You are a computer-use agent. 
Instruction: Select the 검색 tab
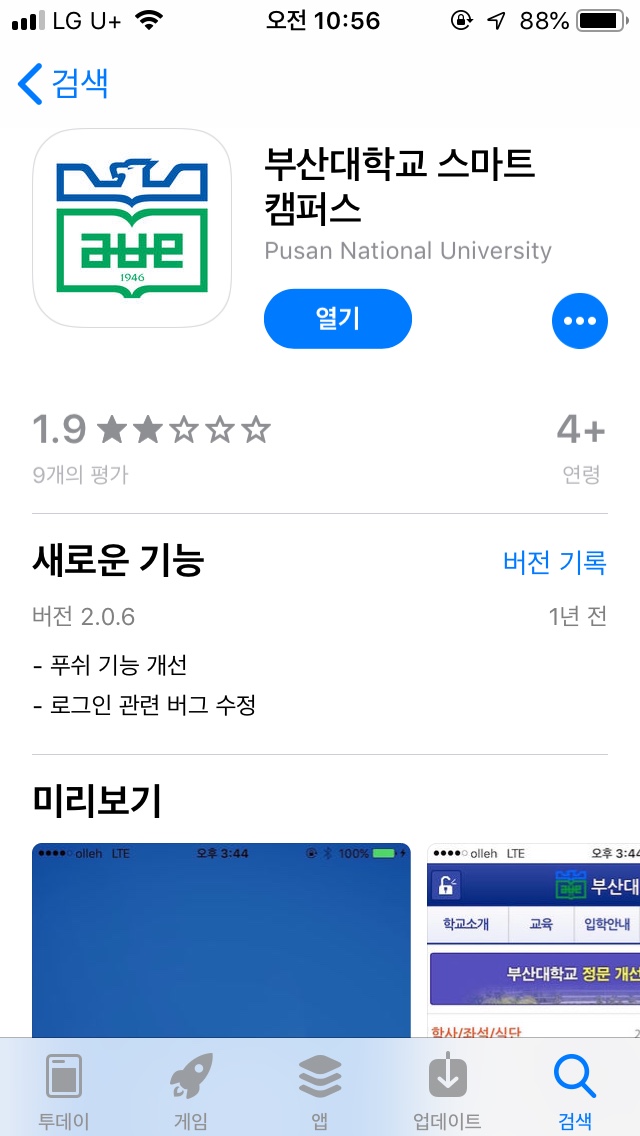575,1090
